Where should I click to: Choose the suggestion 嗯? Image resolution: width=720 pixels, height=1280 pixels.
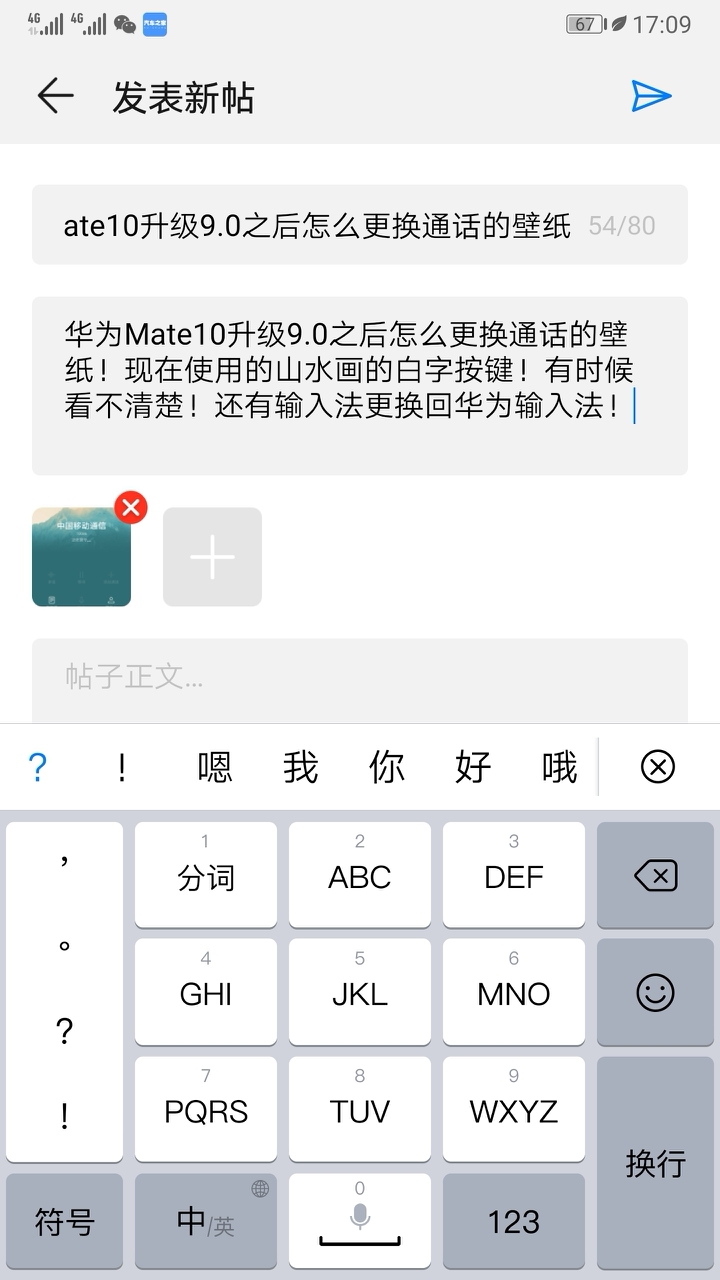[x=215, y=767]
